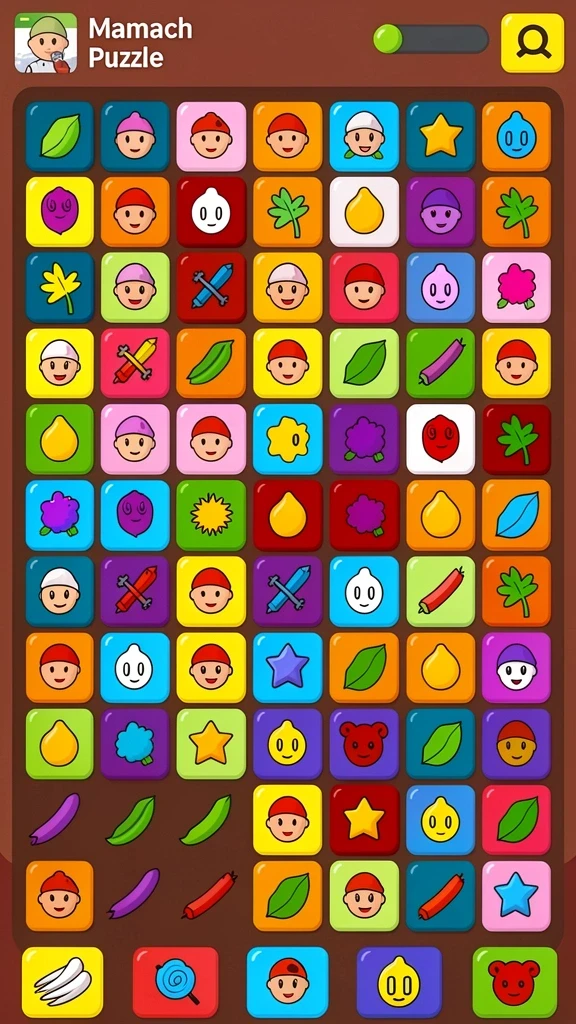Tap the blue star on pink tile
The width and height of the screenshot is (576, 1024).
(516, 896)
